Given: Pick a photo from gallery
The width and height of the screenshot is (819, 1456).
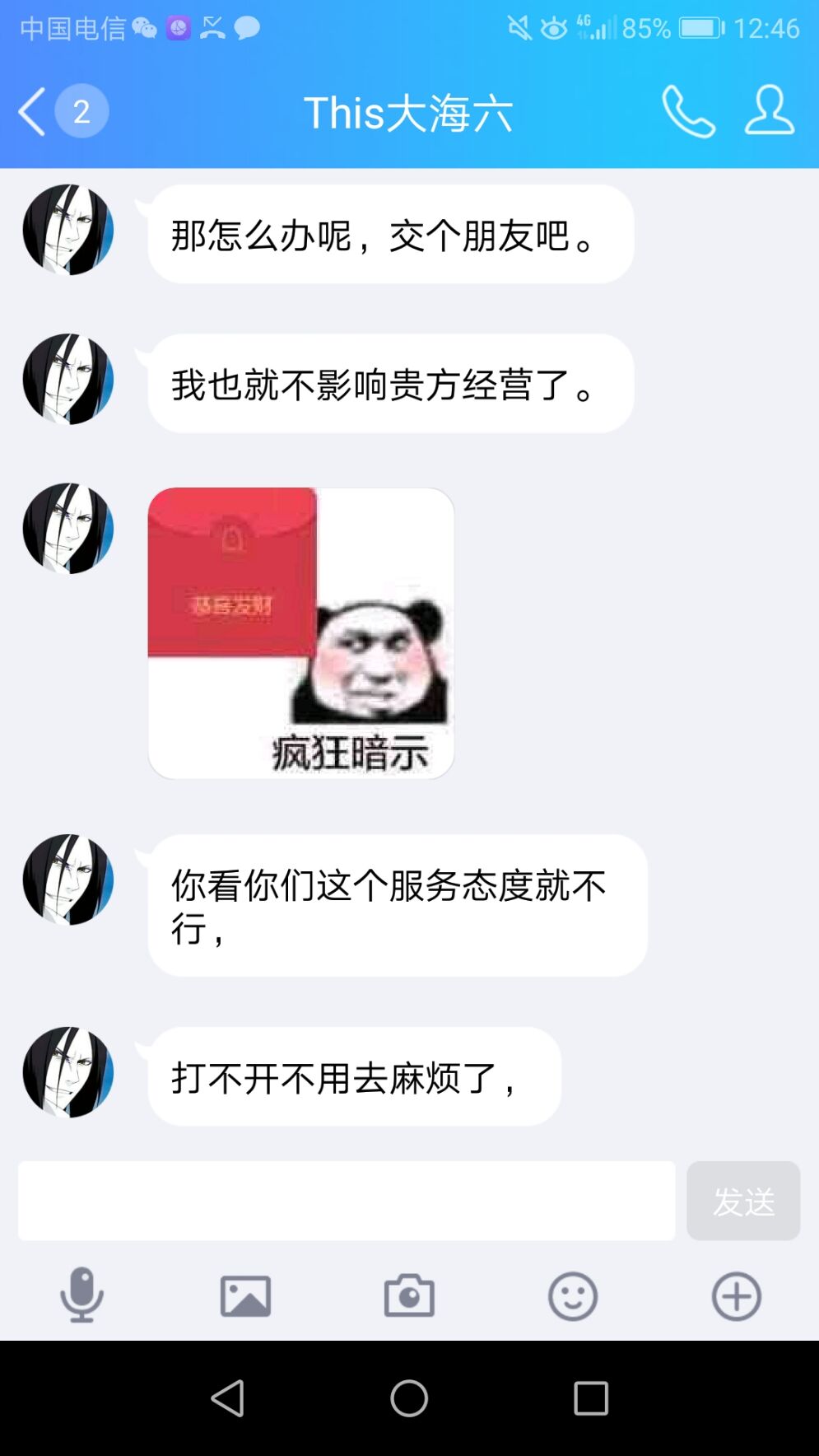Looking at the screenshot, I should tap(245, 1296).
